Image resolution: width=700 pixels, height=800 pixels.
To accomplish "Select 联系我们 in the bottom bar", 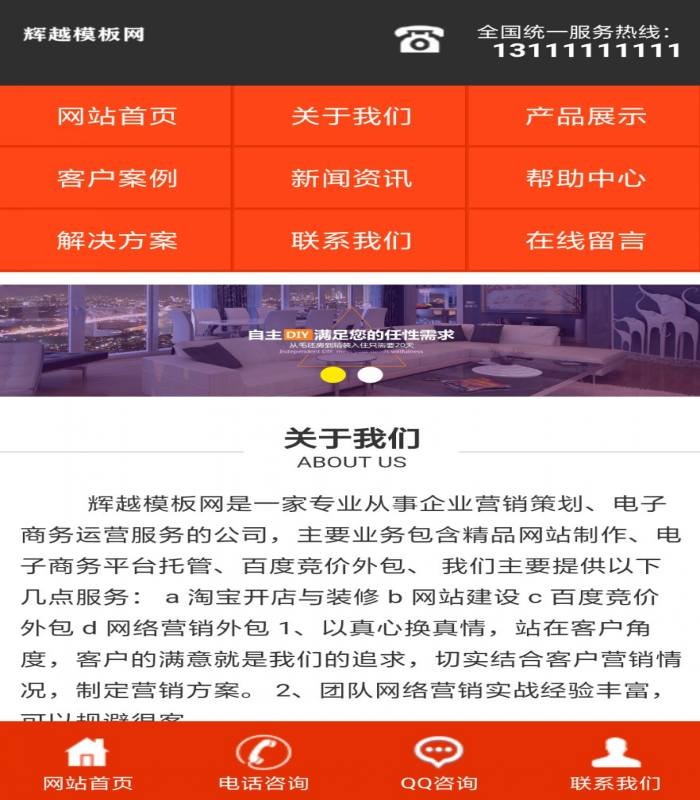I will click(614, 763).
